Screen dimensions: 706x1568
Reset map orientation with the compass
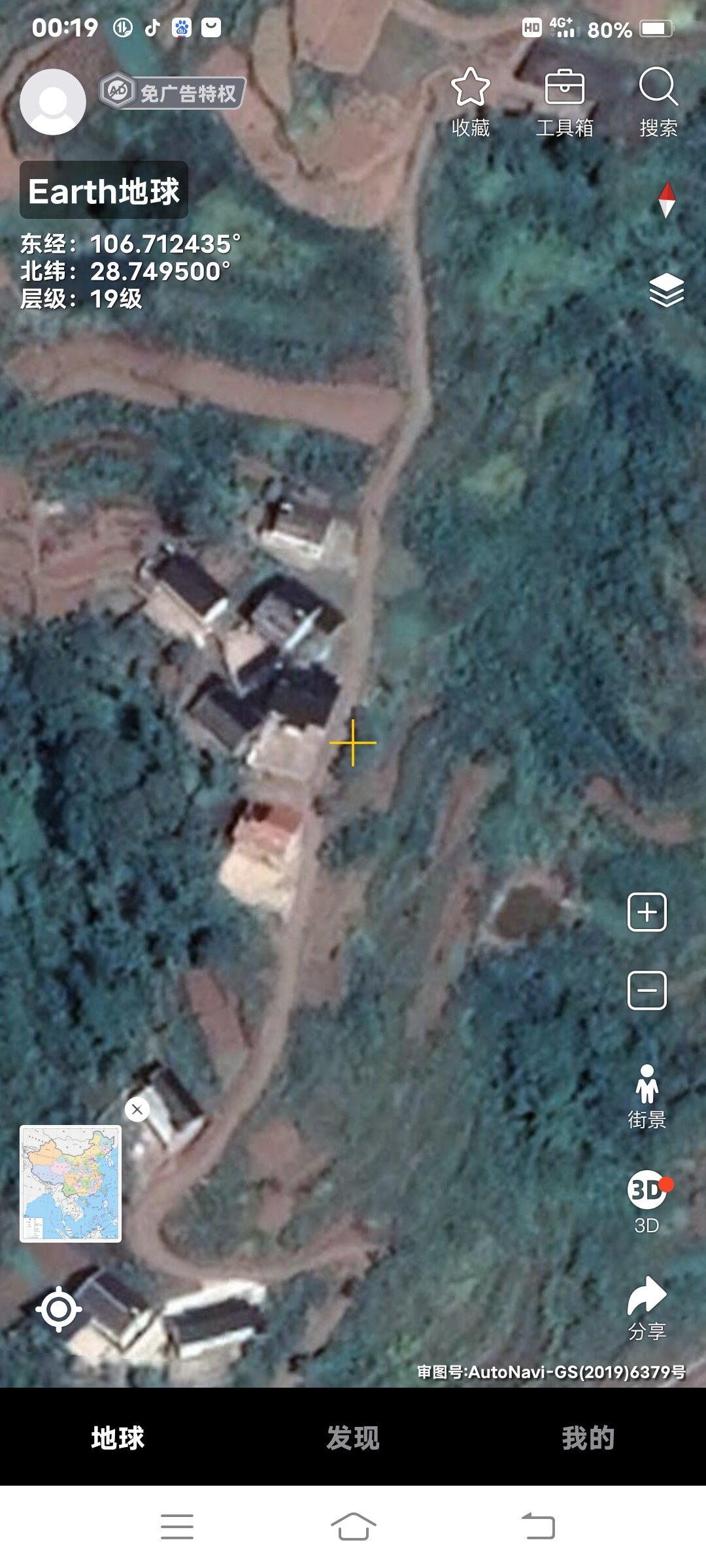[x=666, y=200]
